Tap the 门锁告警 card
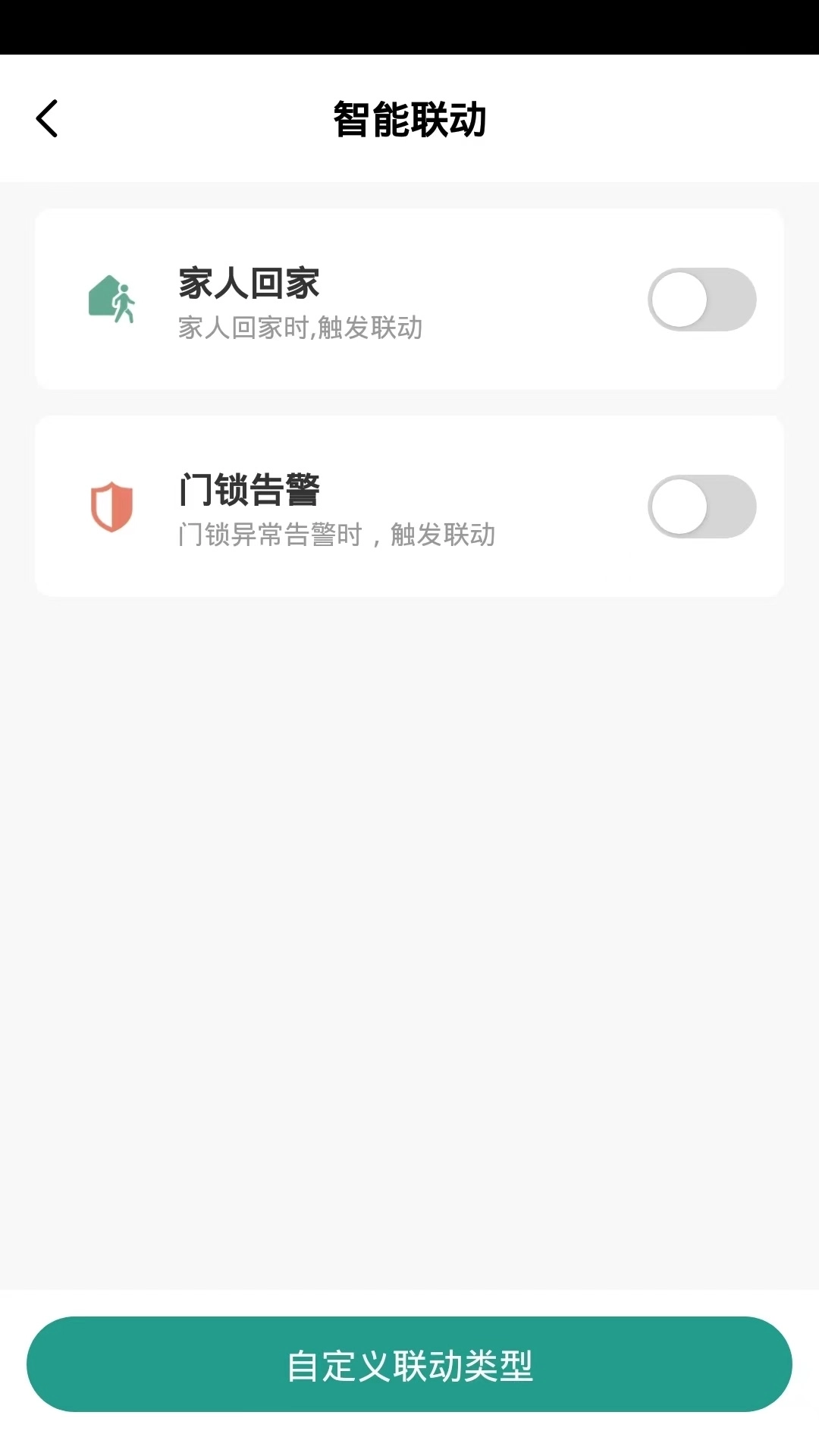The width and height of the screenshot is (819, 1456). tap(409, 506)
